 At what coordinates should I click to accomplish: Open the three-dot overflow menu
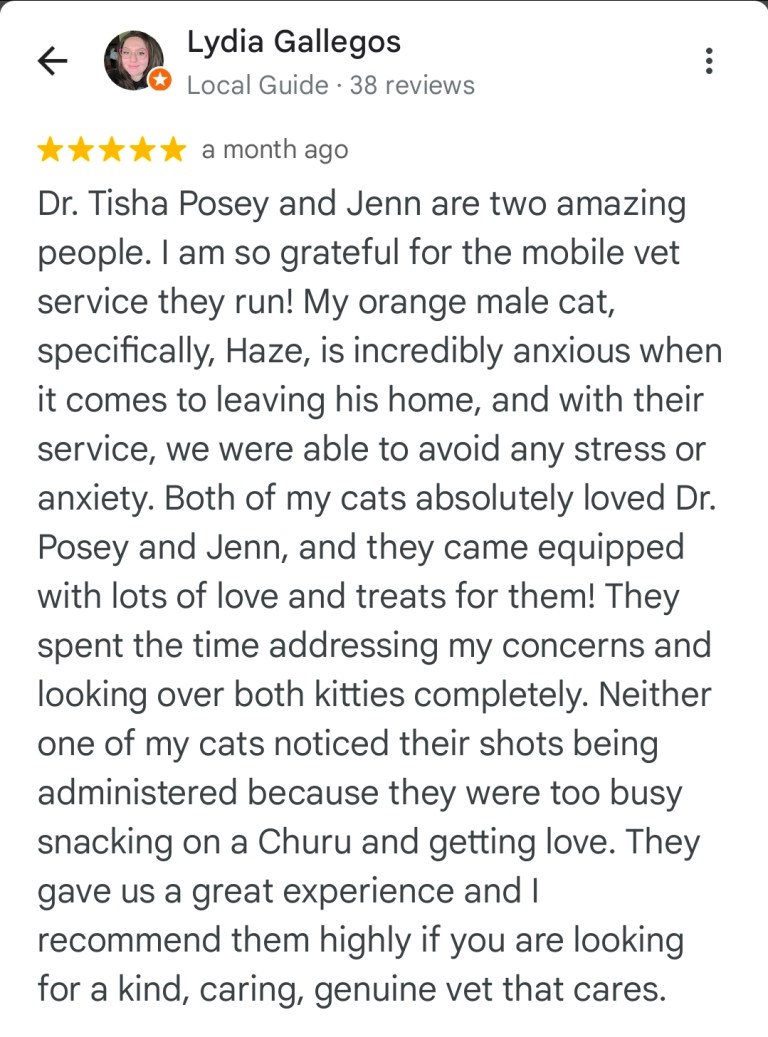pyautogui.click(x=708, y=61)
